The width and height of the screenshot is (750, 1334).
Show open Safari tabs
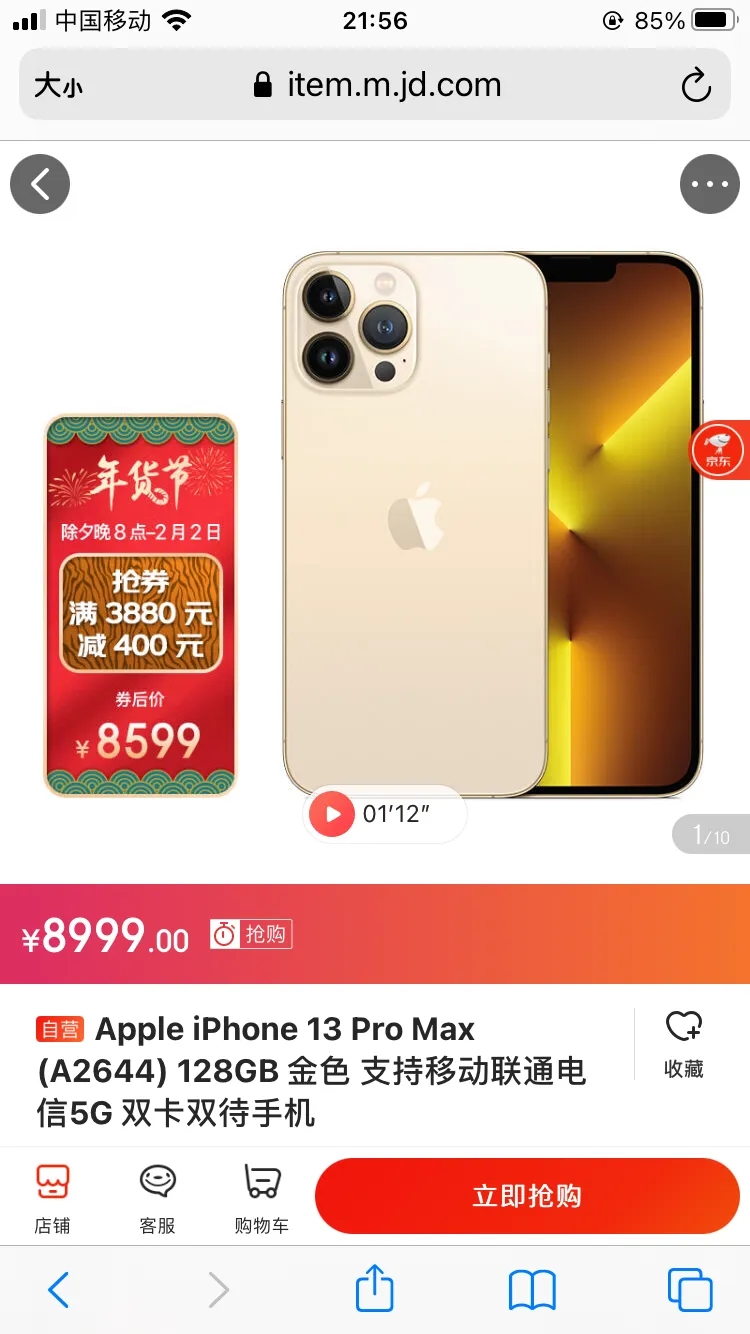coord(690,1290)
